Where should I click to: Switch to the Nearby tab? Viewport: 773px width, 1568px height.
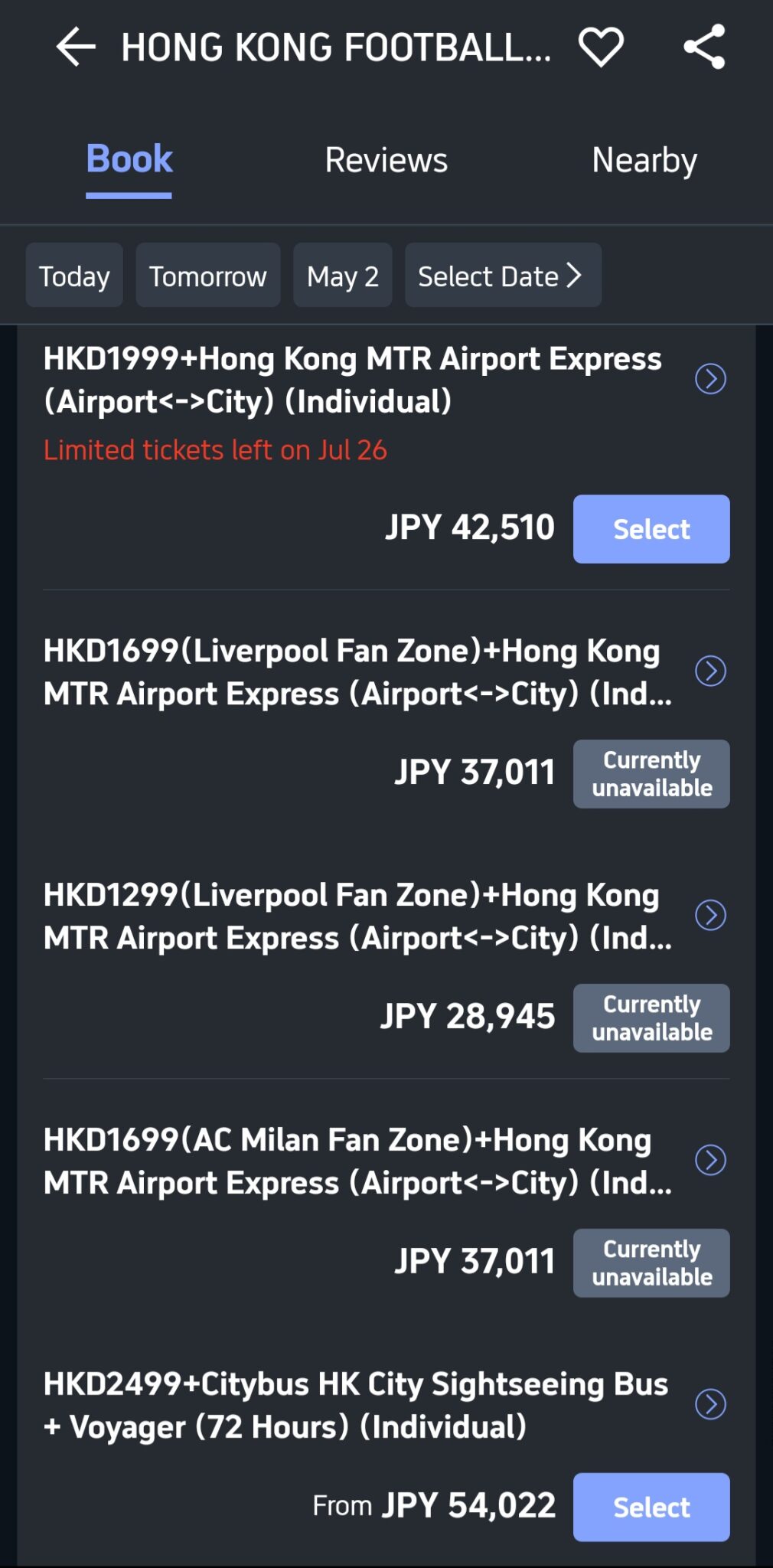point(644,160)
